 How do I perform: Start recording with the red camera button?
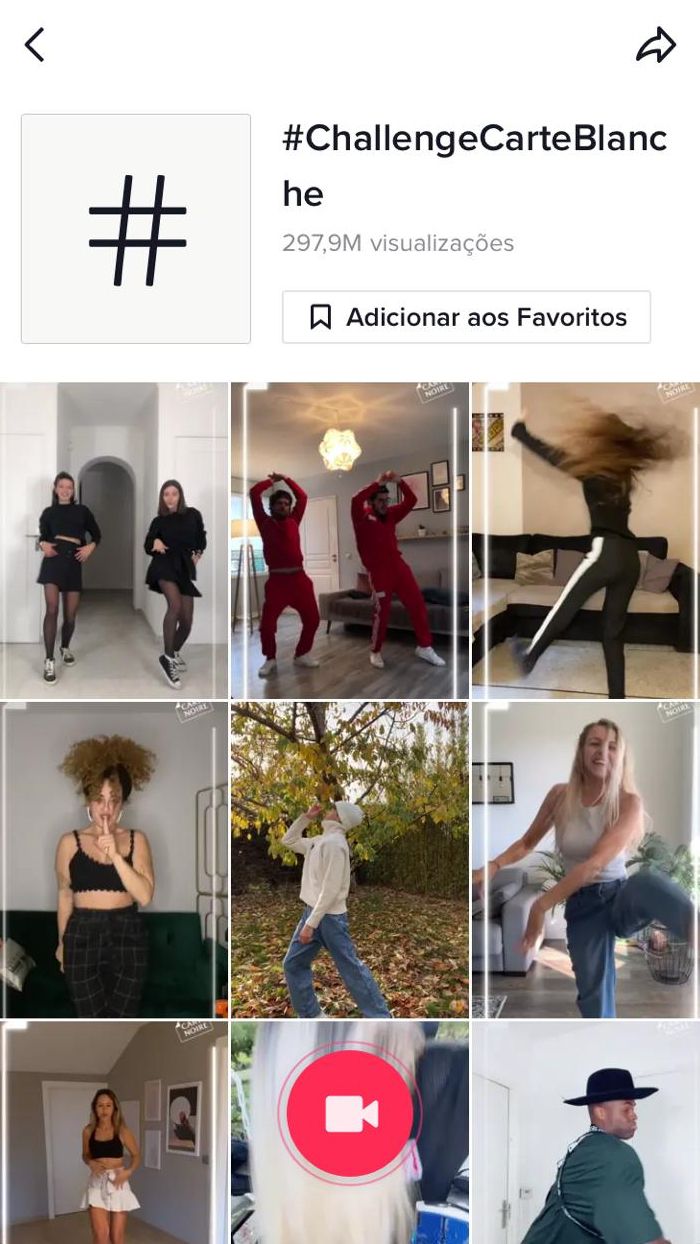tap(350, 1113)
